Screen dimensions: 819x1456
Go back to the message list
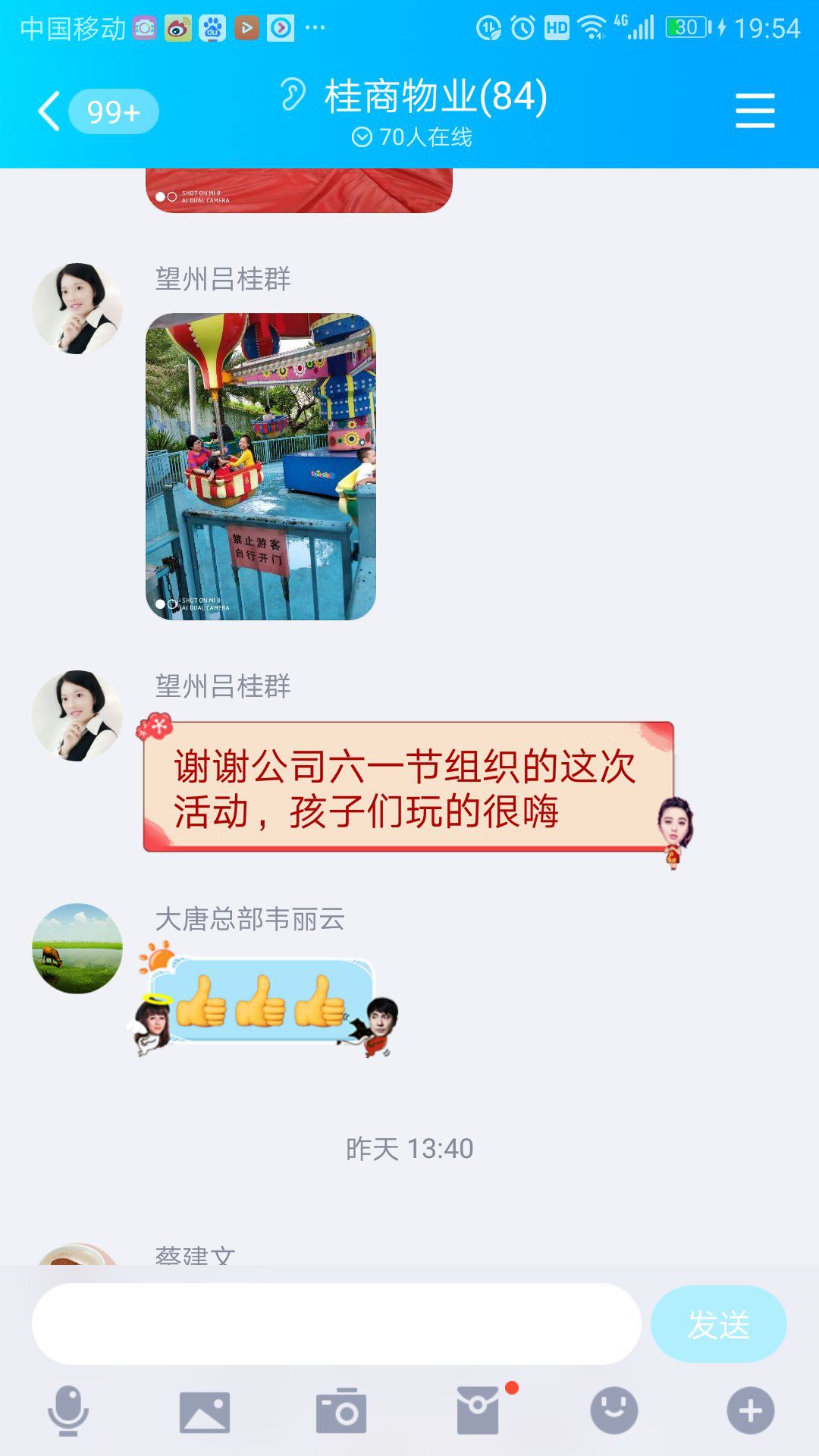[50, 111]
